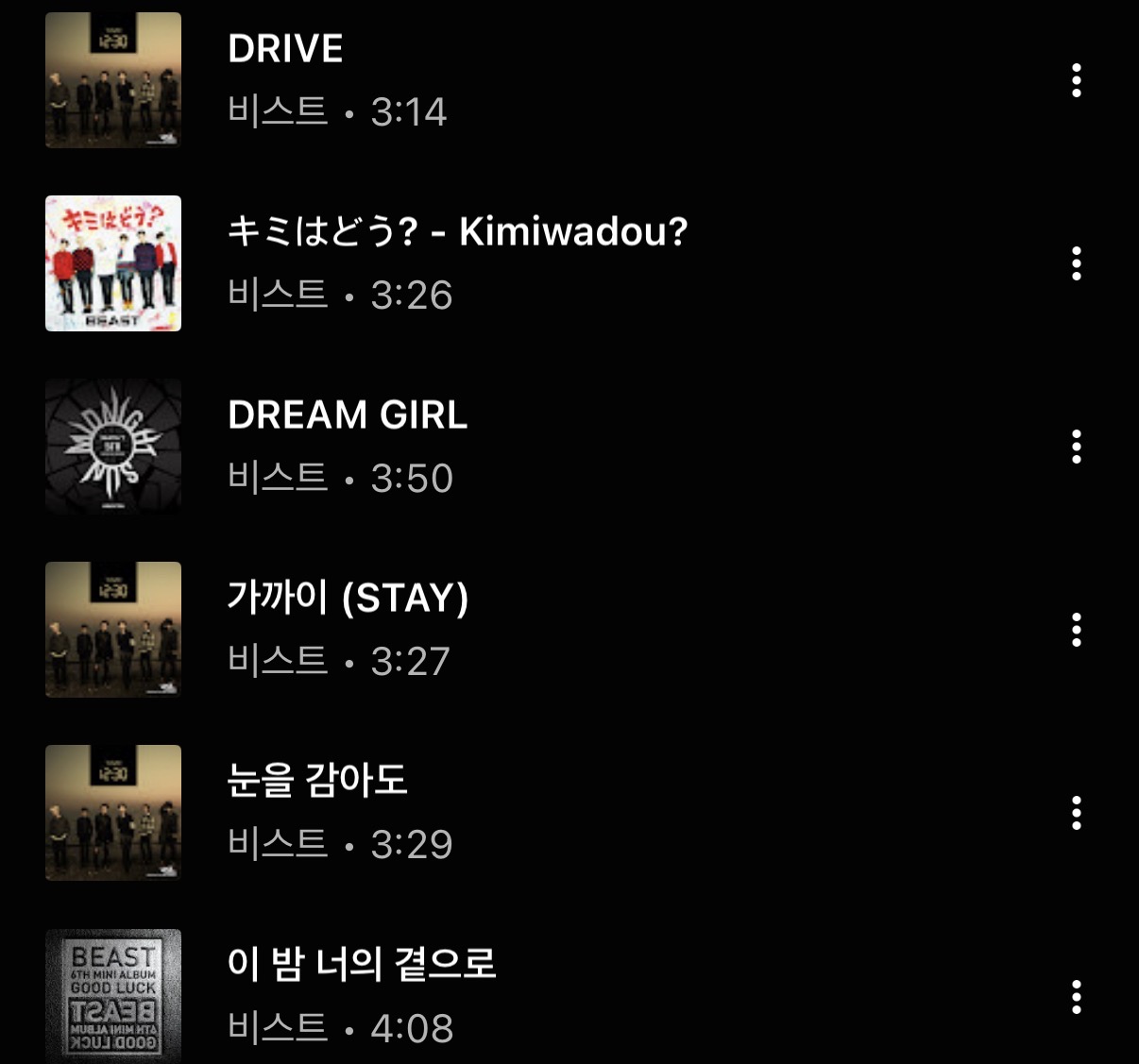This screenshot has height=1064, width=1139.
Task: Play the song 가까이 (STAY)
Action: point(348,599)
